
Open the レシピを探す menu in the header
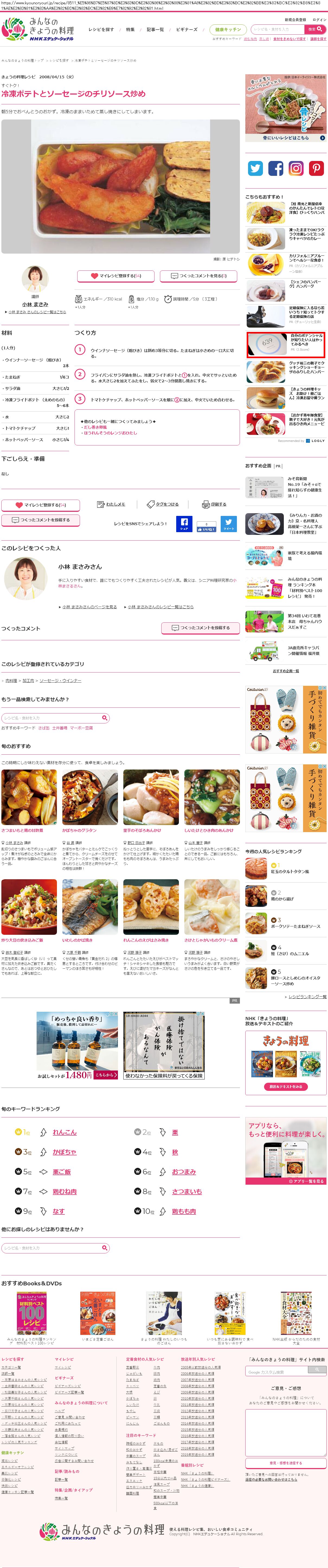(101, 29)
